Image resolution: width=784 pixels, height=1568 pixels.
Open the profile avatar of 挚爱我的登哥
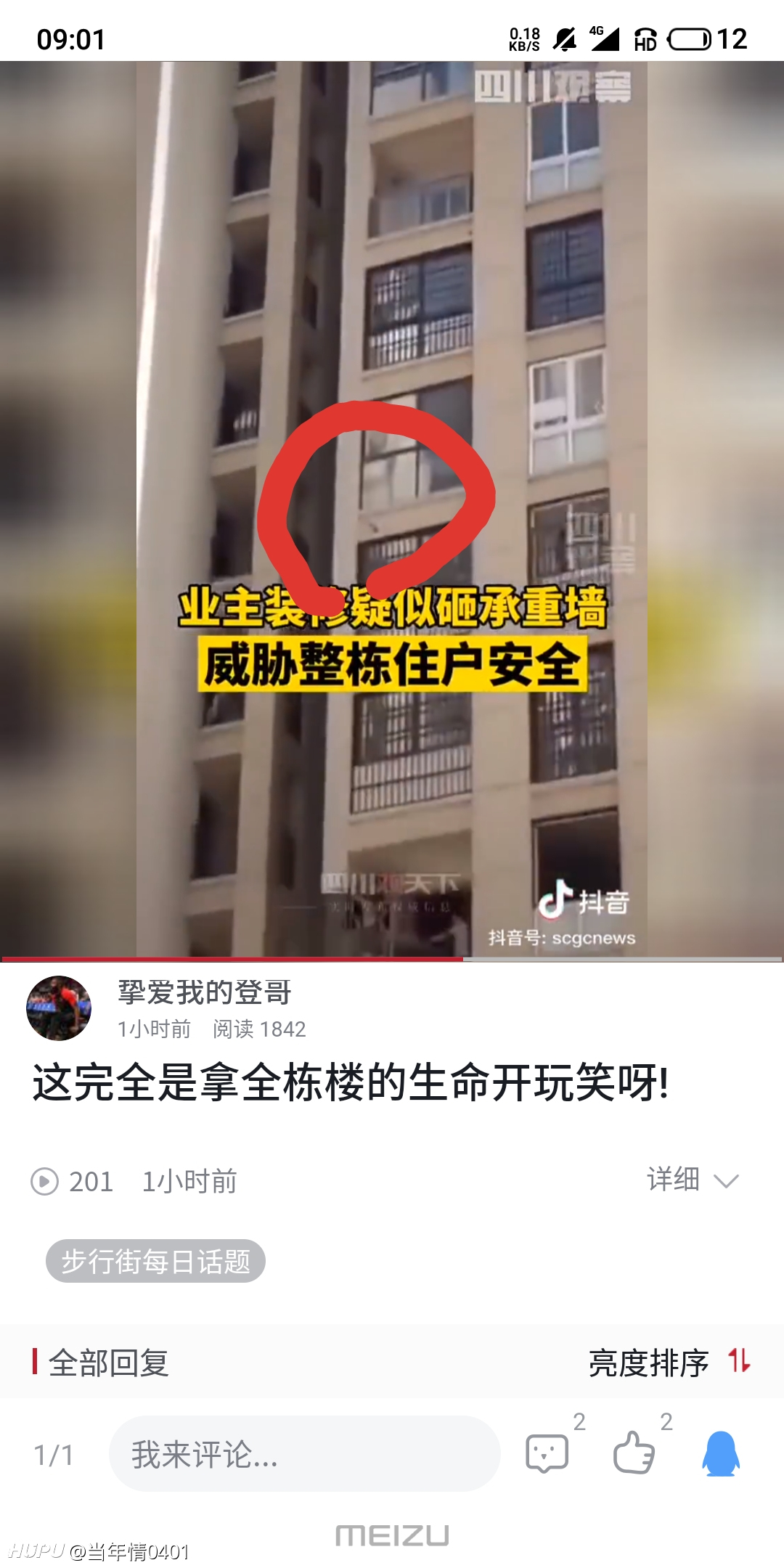click(59, 1008)
